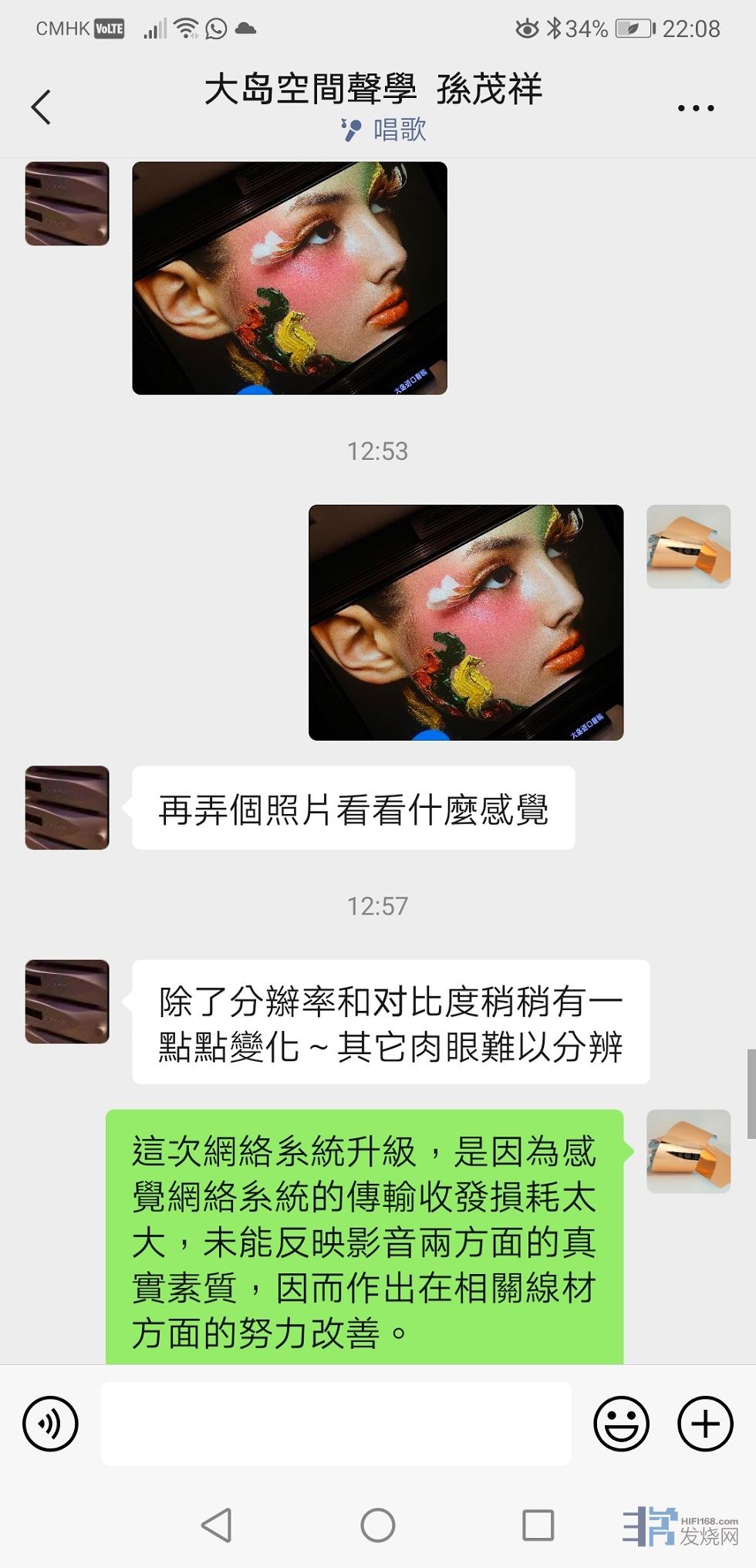756x1568 pixels.
Task: Tap the system home button
Action: (378, 1525)
